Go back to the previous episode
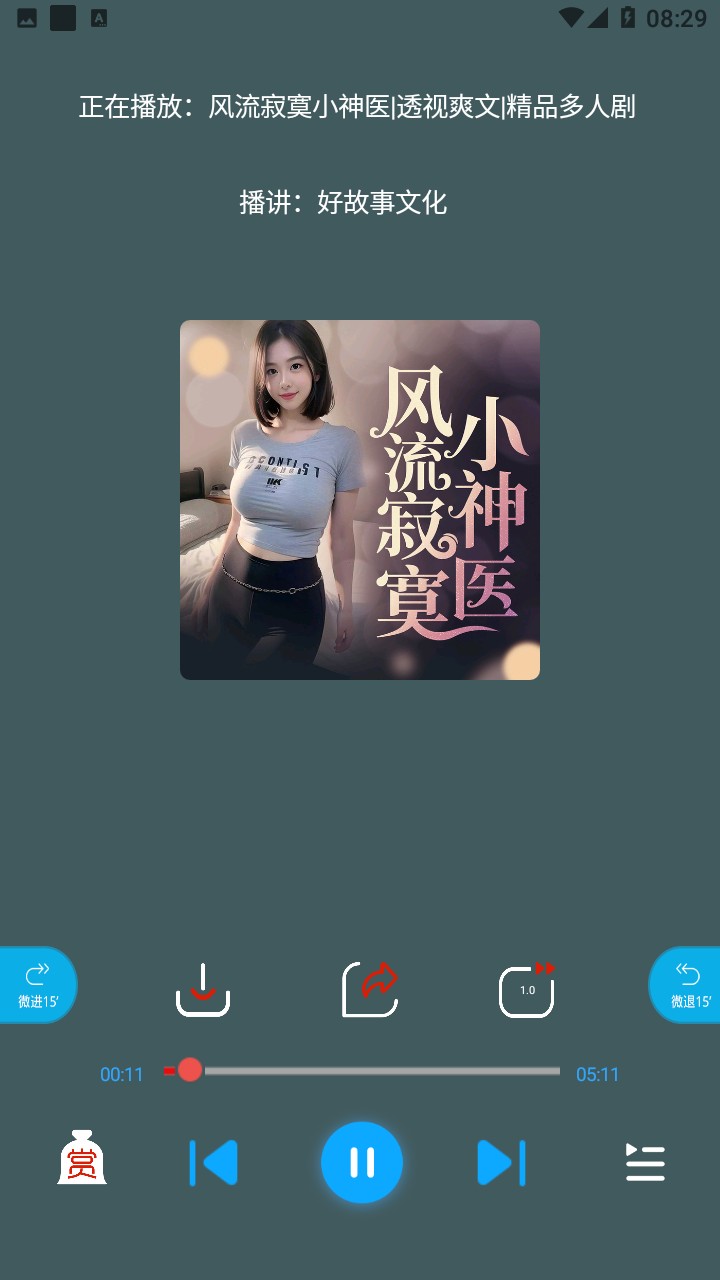720x1280 pixels. coord(213,1162)
